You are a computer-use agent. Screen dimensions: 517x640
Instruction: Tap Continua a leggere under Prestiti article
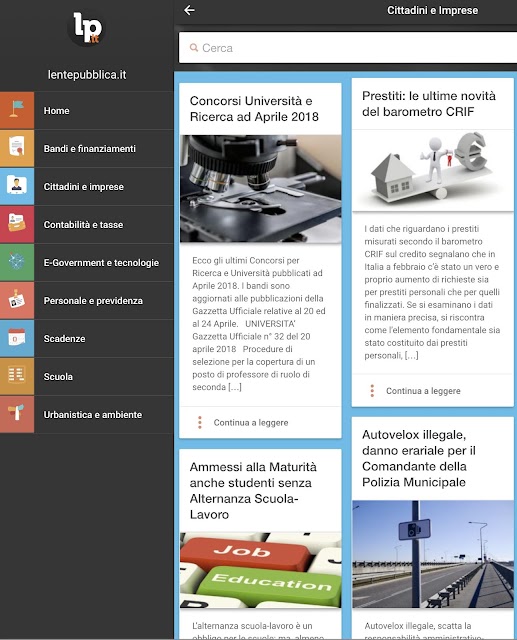tap(423, 391)
